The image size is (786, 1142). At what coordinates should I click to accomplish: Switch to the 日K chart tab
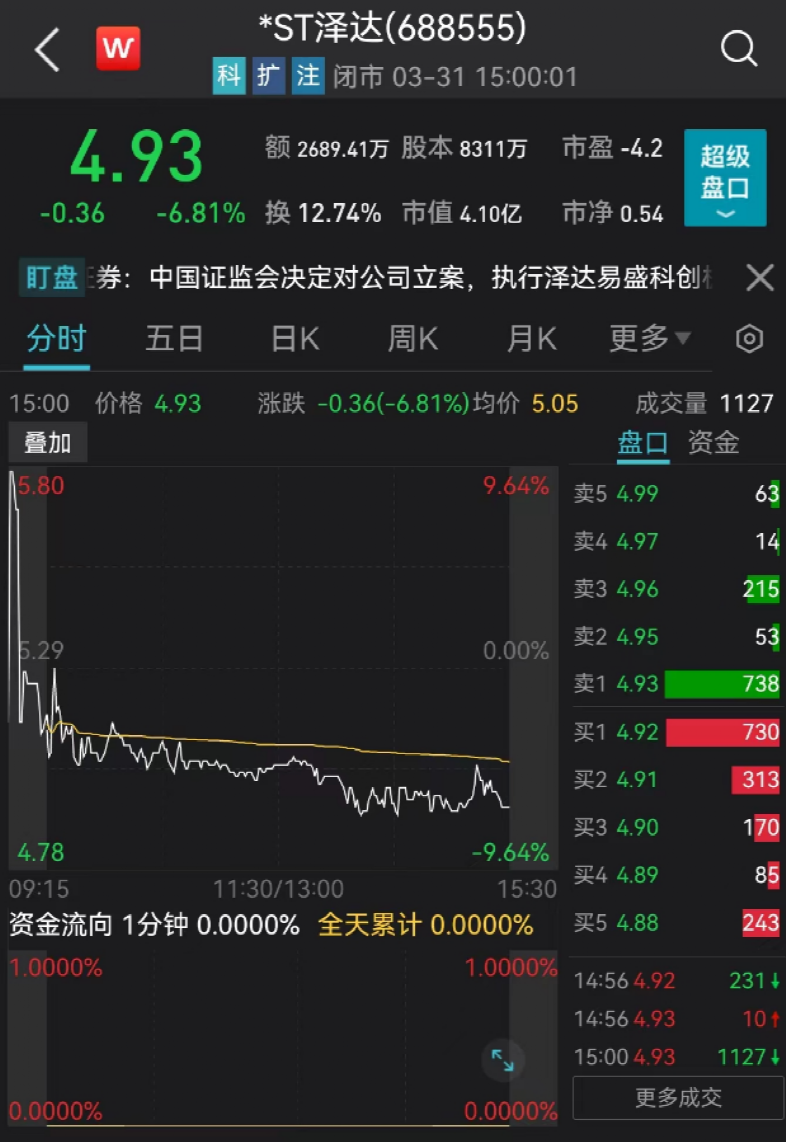point(295,339)
